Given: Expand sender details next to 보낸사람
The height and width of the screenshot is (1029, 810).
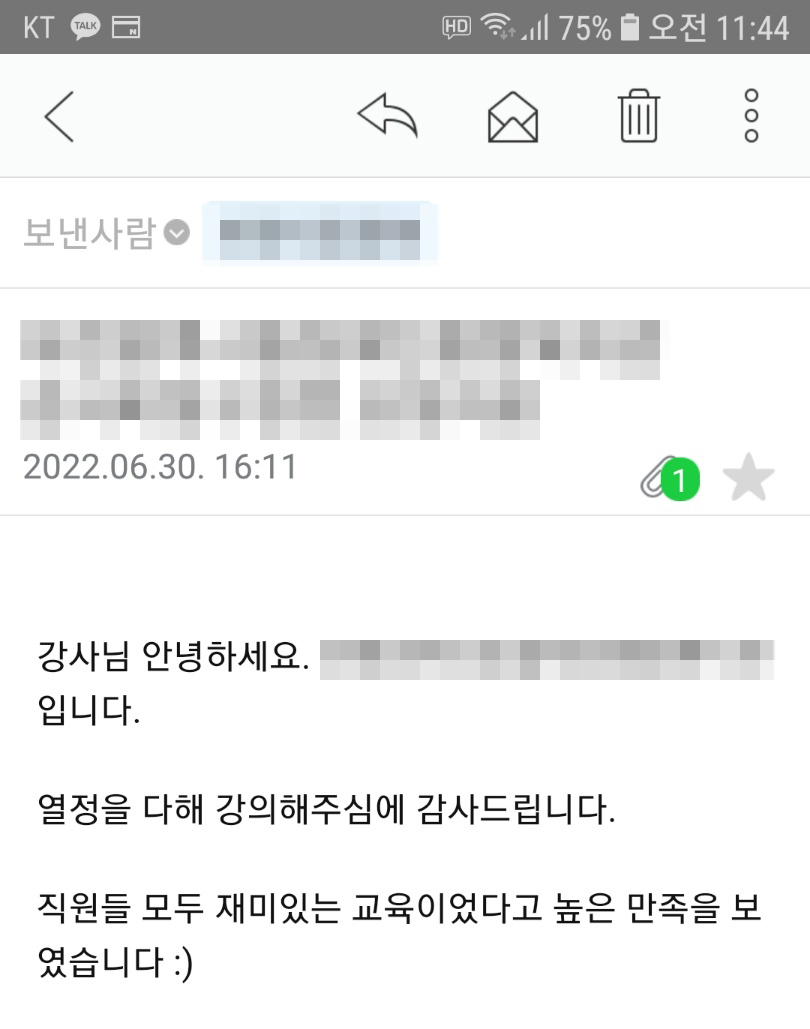Looking at the screenshot, I should coord(177,233).
